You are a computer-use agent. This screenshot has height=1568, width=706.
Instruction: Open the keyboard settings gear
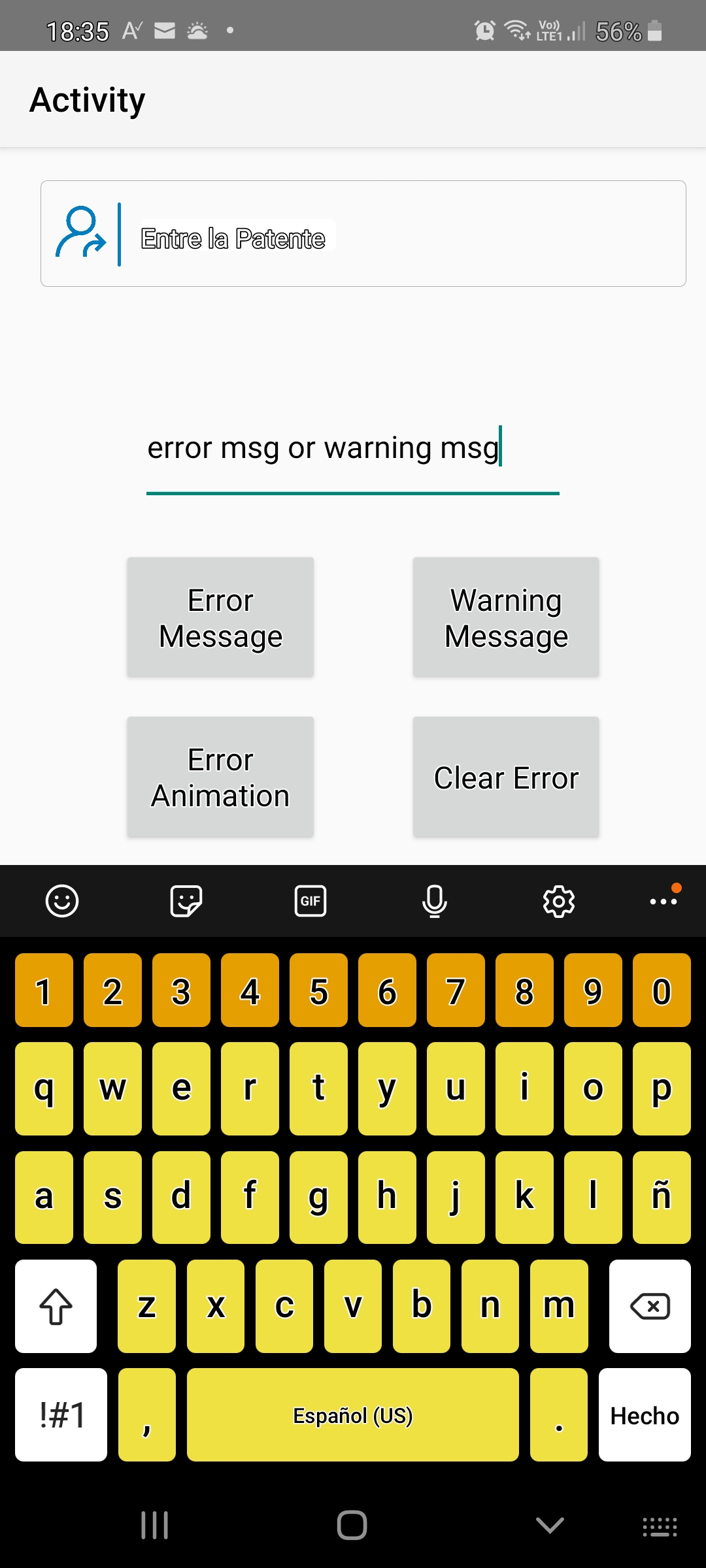pos(559,902)
